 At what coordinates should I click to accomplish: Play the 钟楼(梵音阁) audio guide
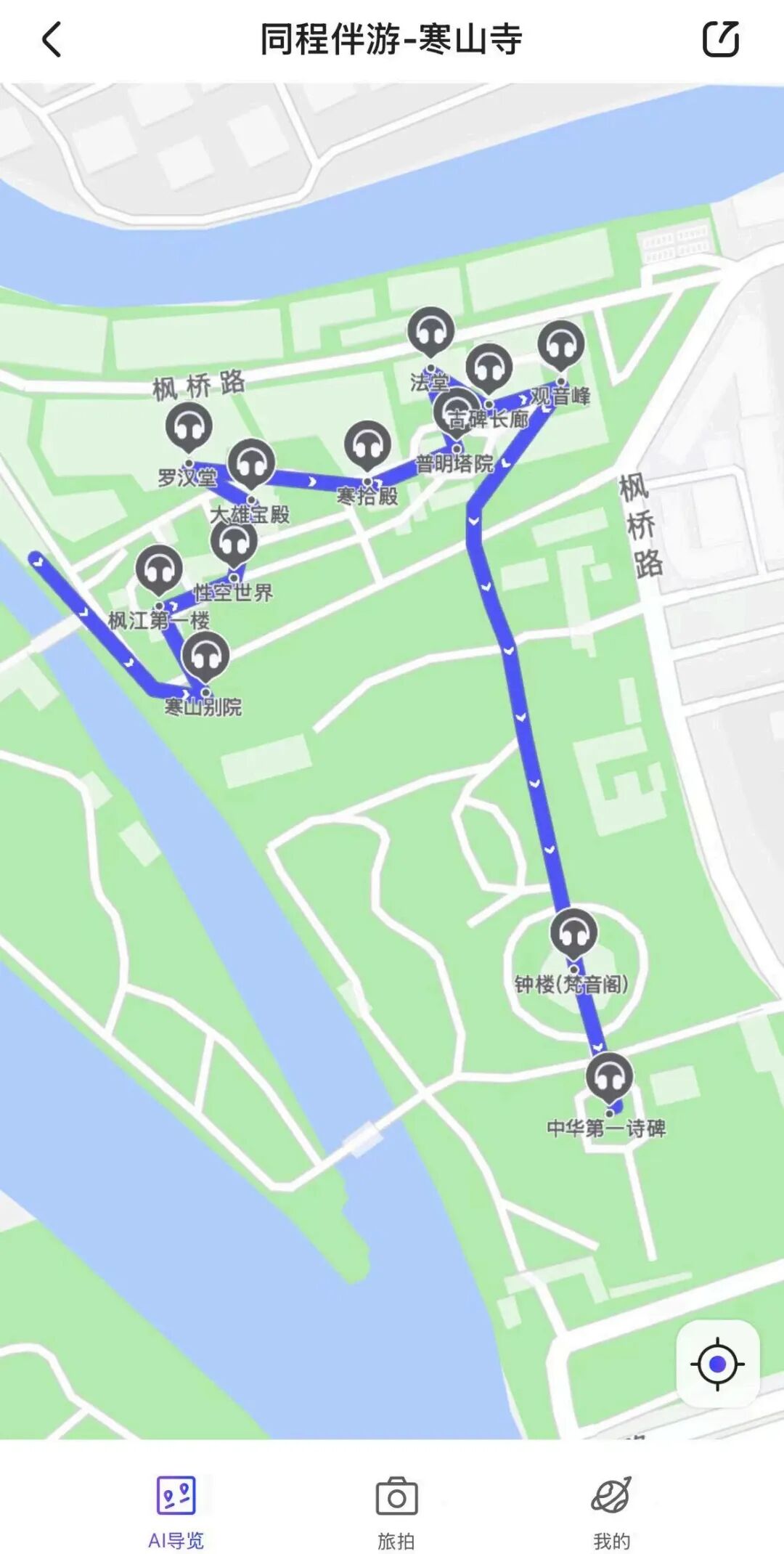tap(573, 929)
